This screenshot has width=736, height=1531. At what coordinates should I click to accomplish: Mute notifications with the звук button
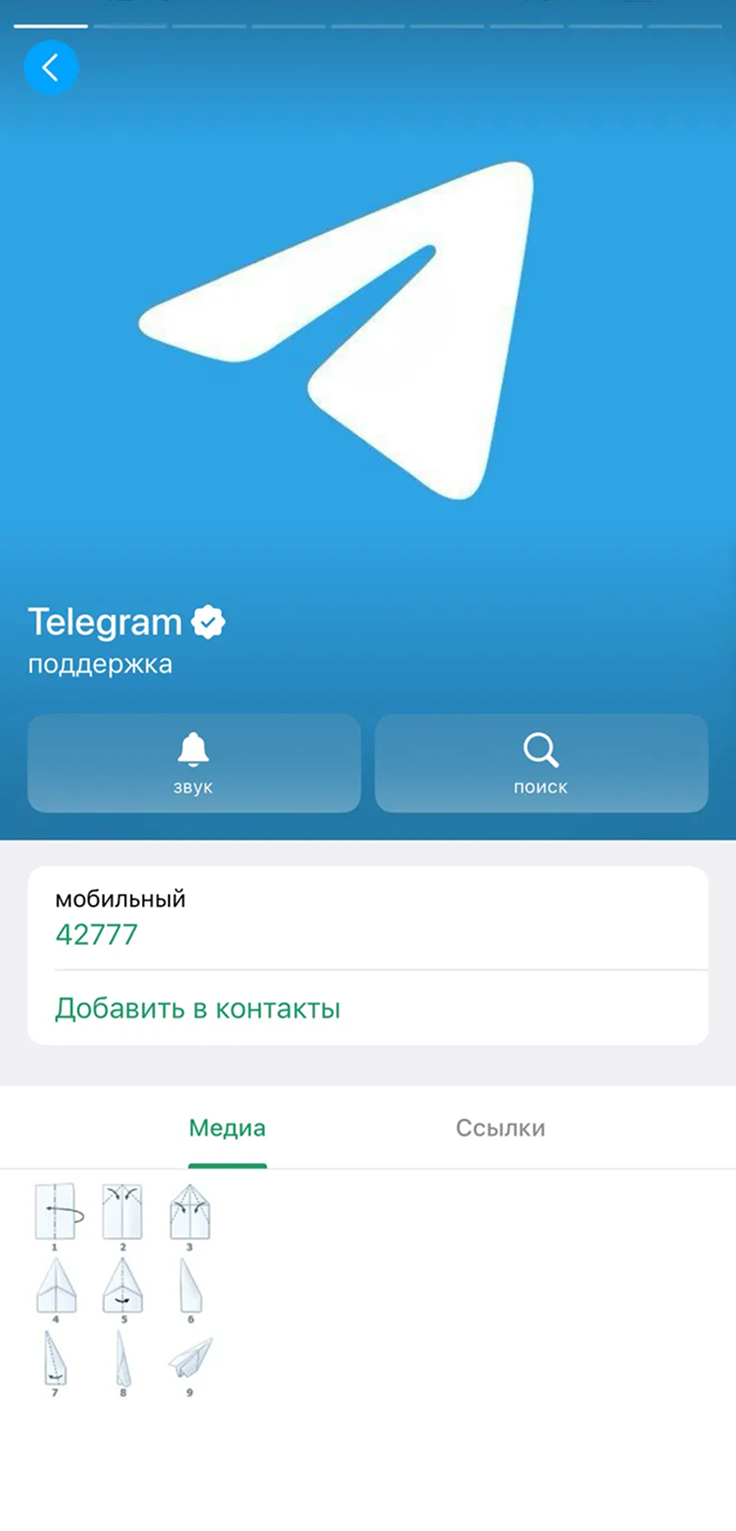click(193, 762)
